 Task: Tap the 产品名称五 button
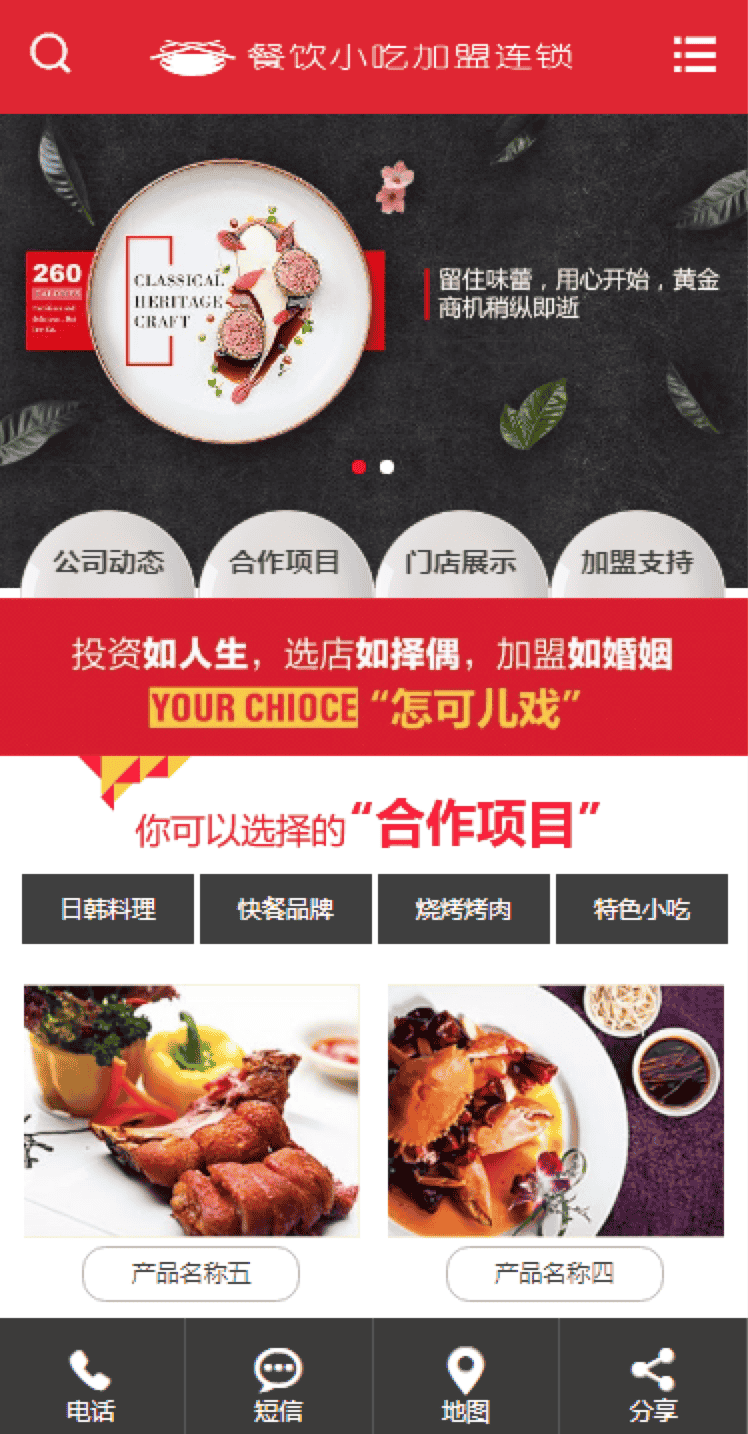tap(191, 1273)
